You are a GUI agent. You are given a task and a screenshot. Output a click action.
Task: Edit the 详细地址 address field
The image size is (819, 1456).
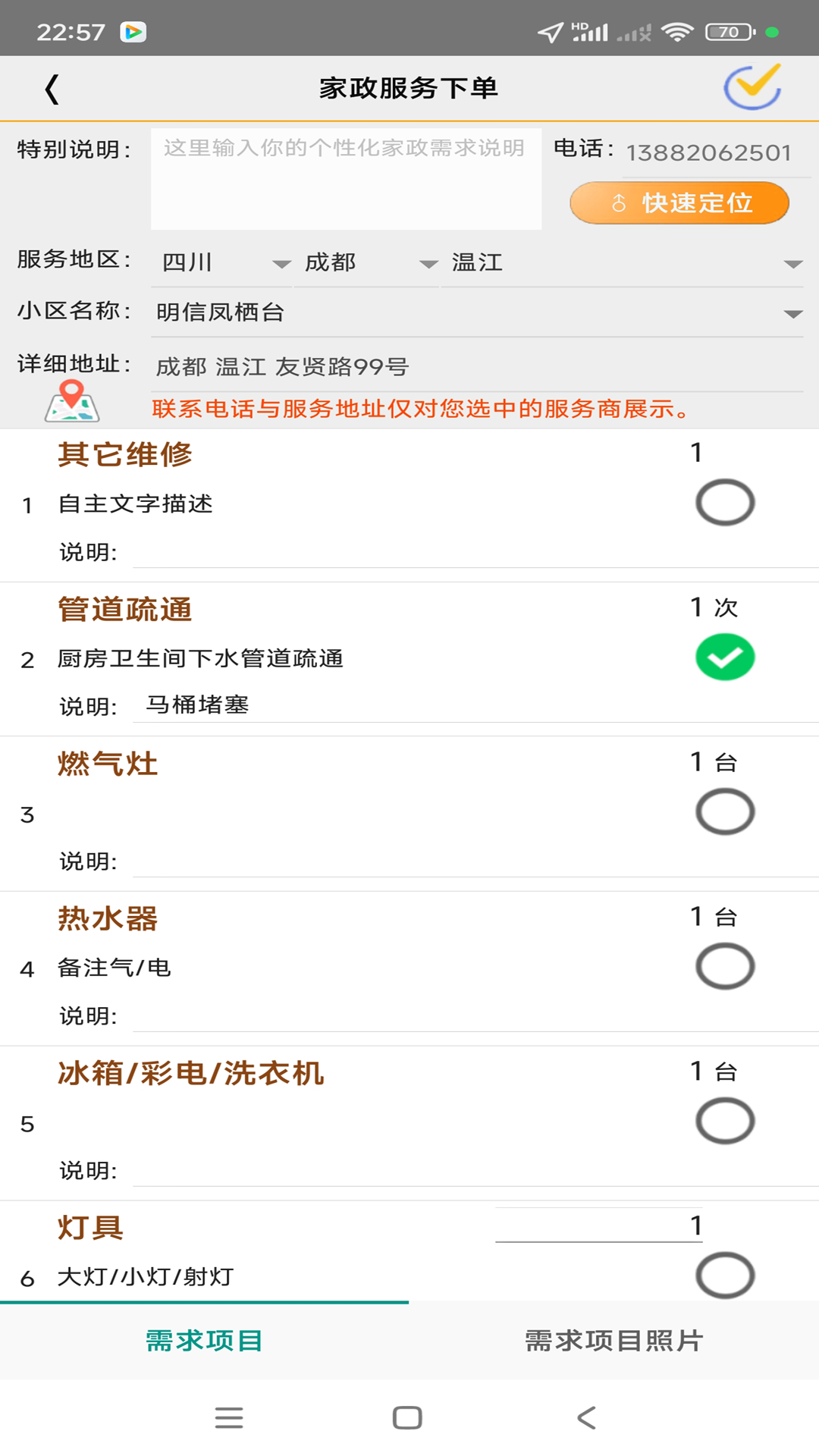[x=476, y=367]
